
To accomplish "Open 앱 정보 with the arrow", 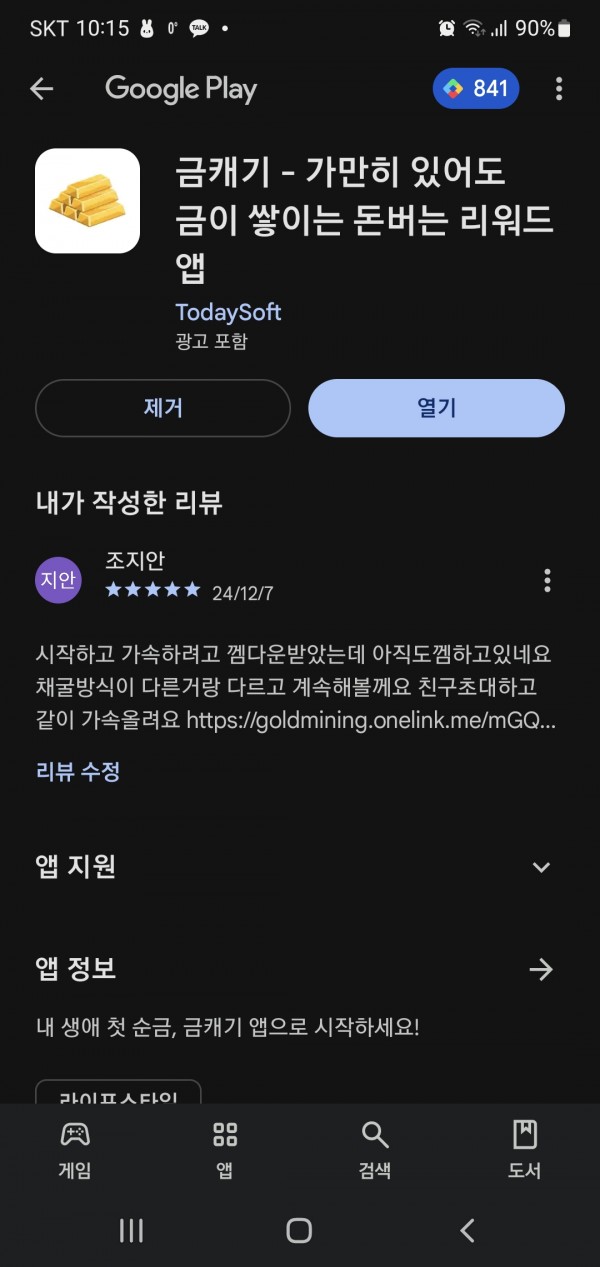I will coord(541,969).
